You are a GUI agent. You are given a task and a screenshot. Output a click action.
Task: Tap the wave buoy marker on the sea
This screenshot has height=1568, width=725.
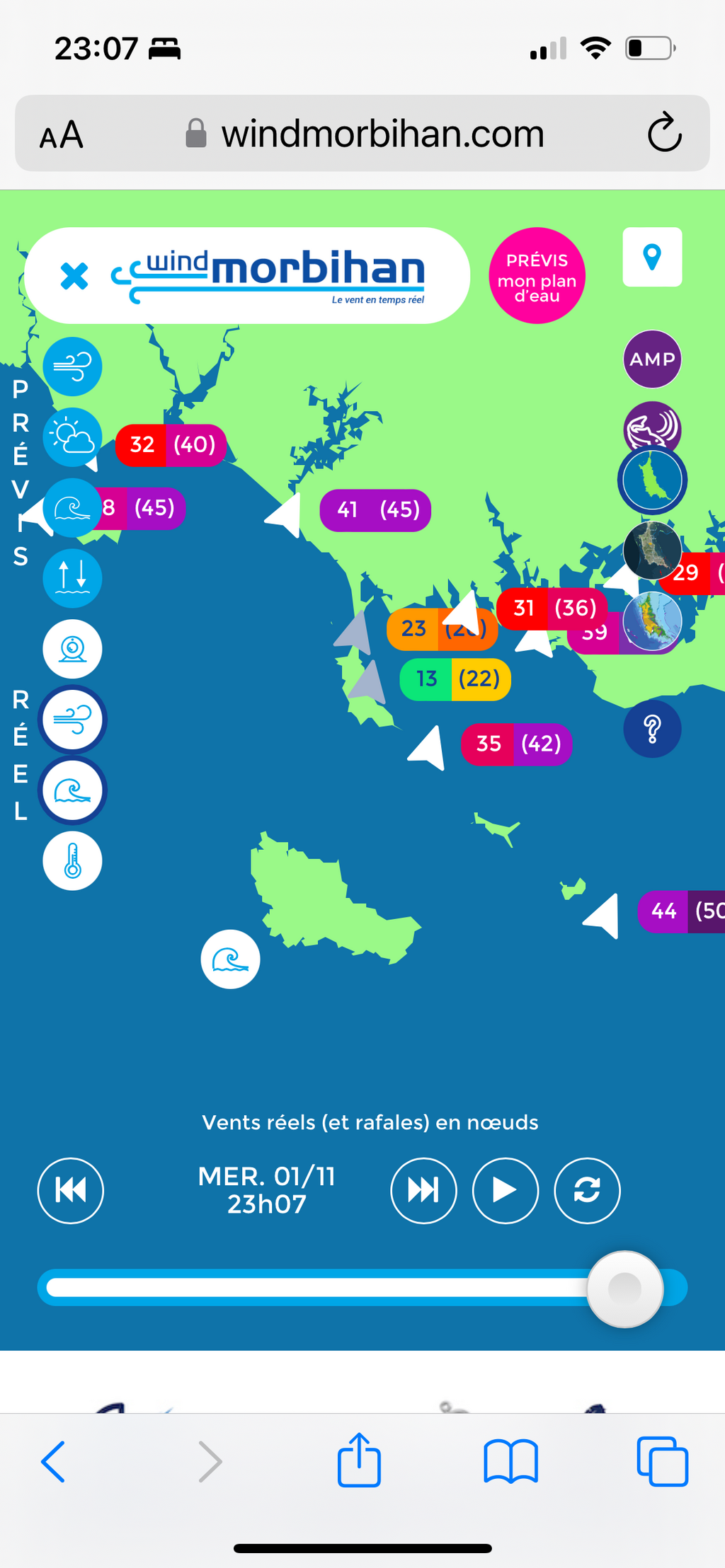click(230, 959)
